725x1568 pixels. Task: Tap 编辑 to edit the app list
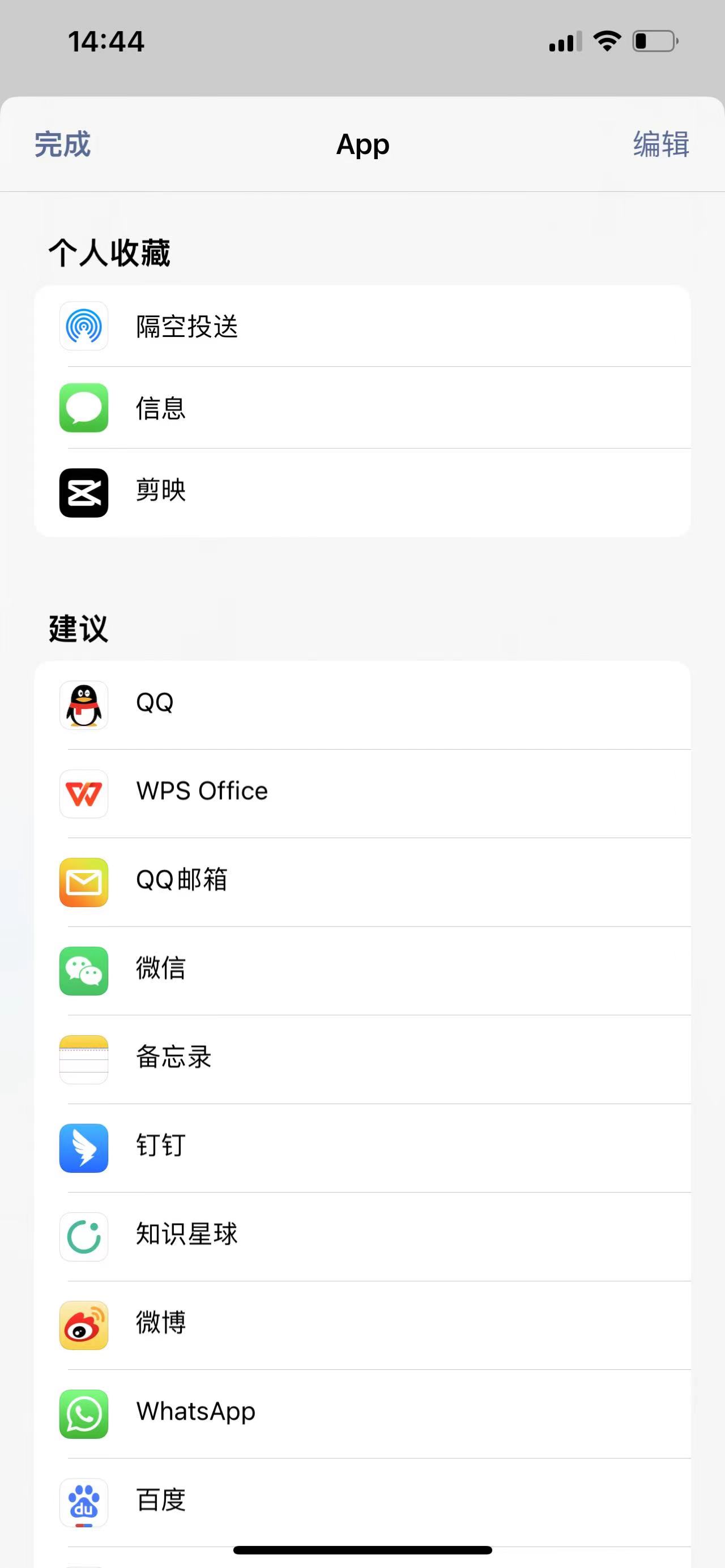click(x=660, y=145)
